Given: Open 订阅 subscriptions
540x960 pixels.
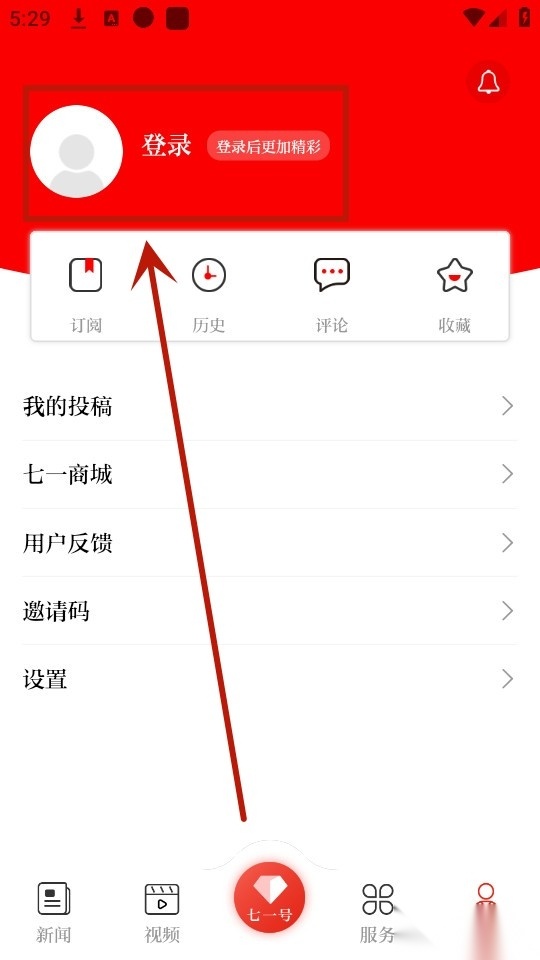Looking at the screenshot, I should (x=86, y=294).
